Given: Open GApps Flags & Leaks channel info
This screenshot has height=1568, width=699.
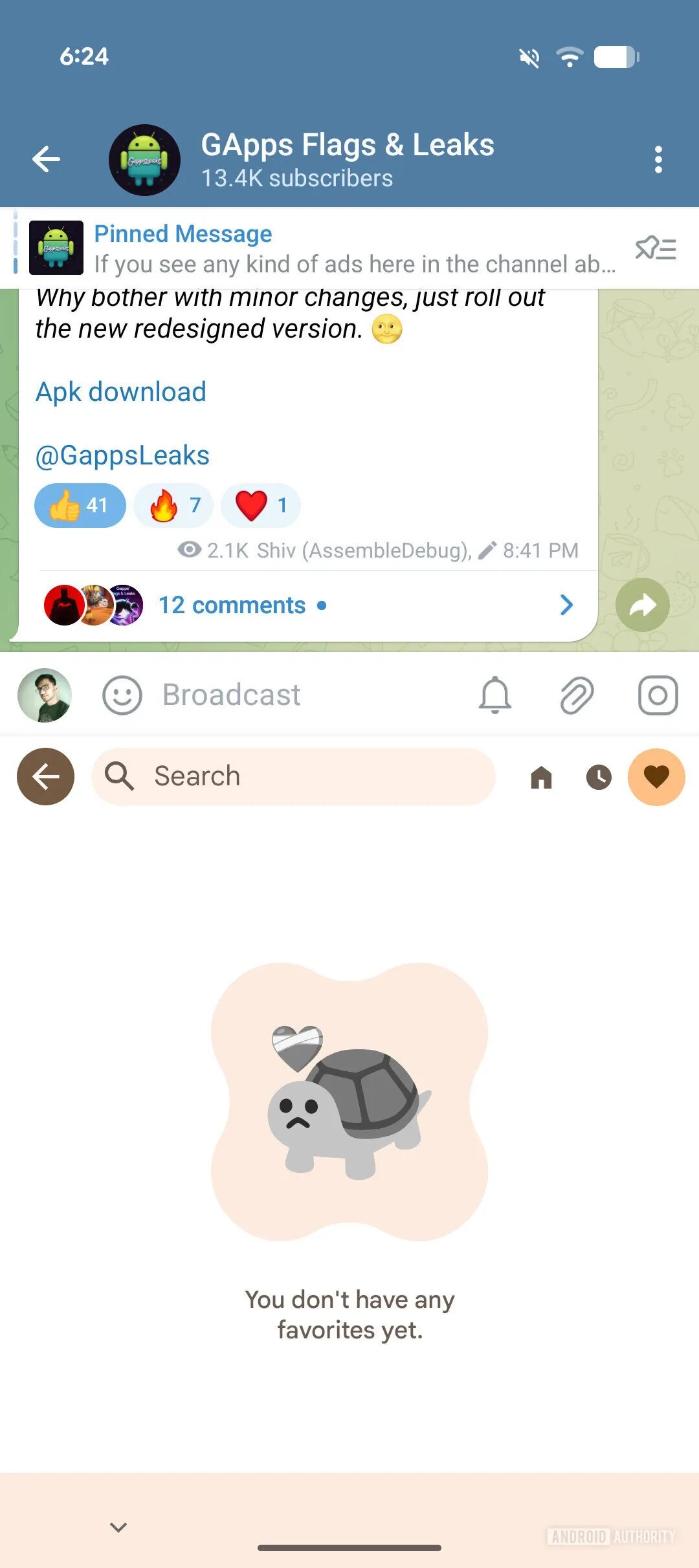Looking at the screenshot, I should [x=347, y=159].
